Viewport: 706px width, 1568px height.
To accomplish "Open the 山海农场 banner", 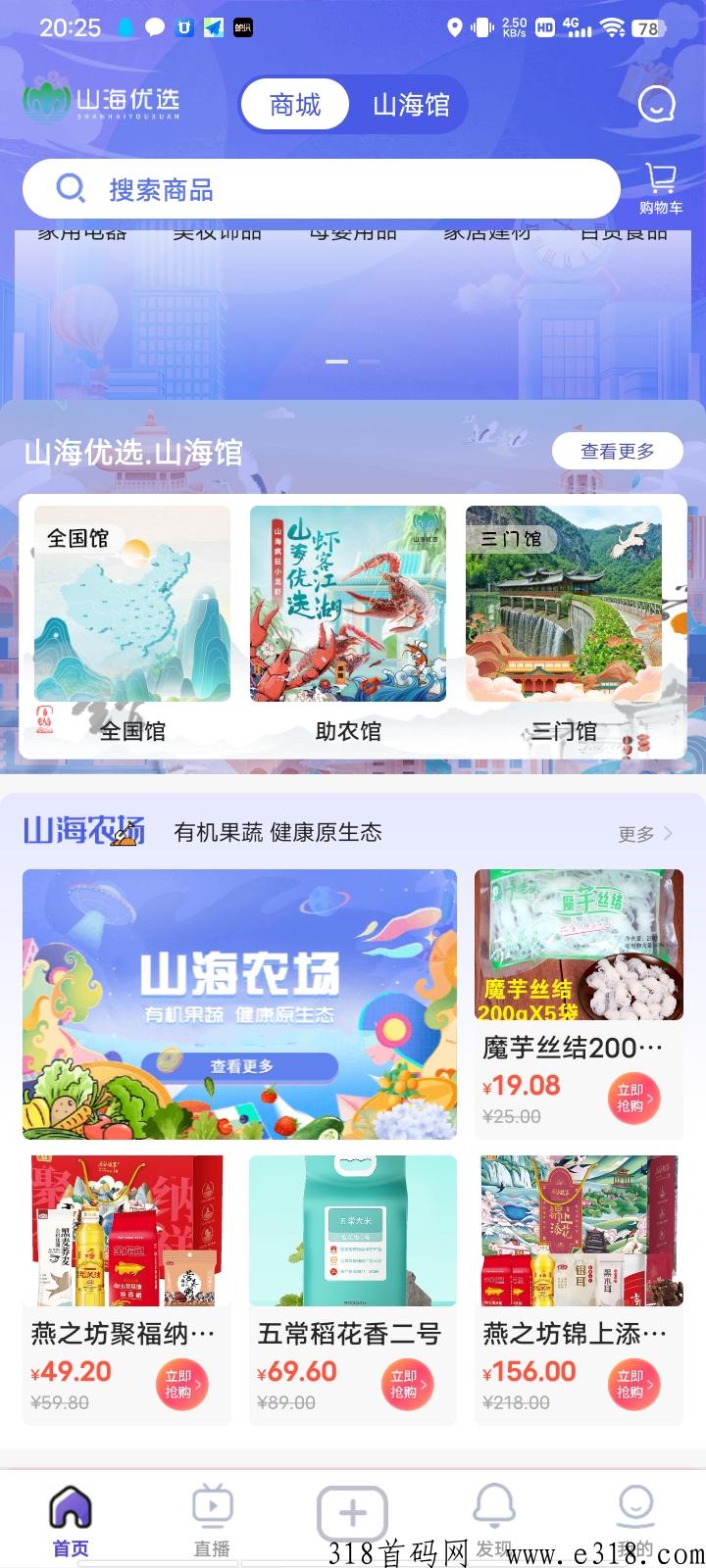I will coord(239,1004).
